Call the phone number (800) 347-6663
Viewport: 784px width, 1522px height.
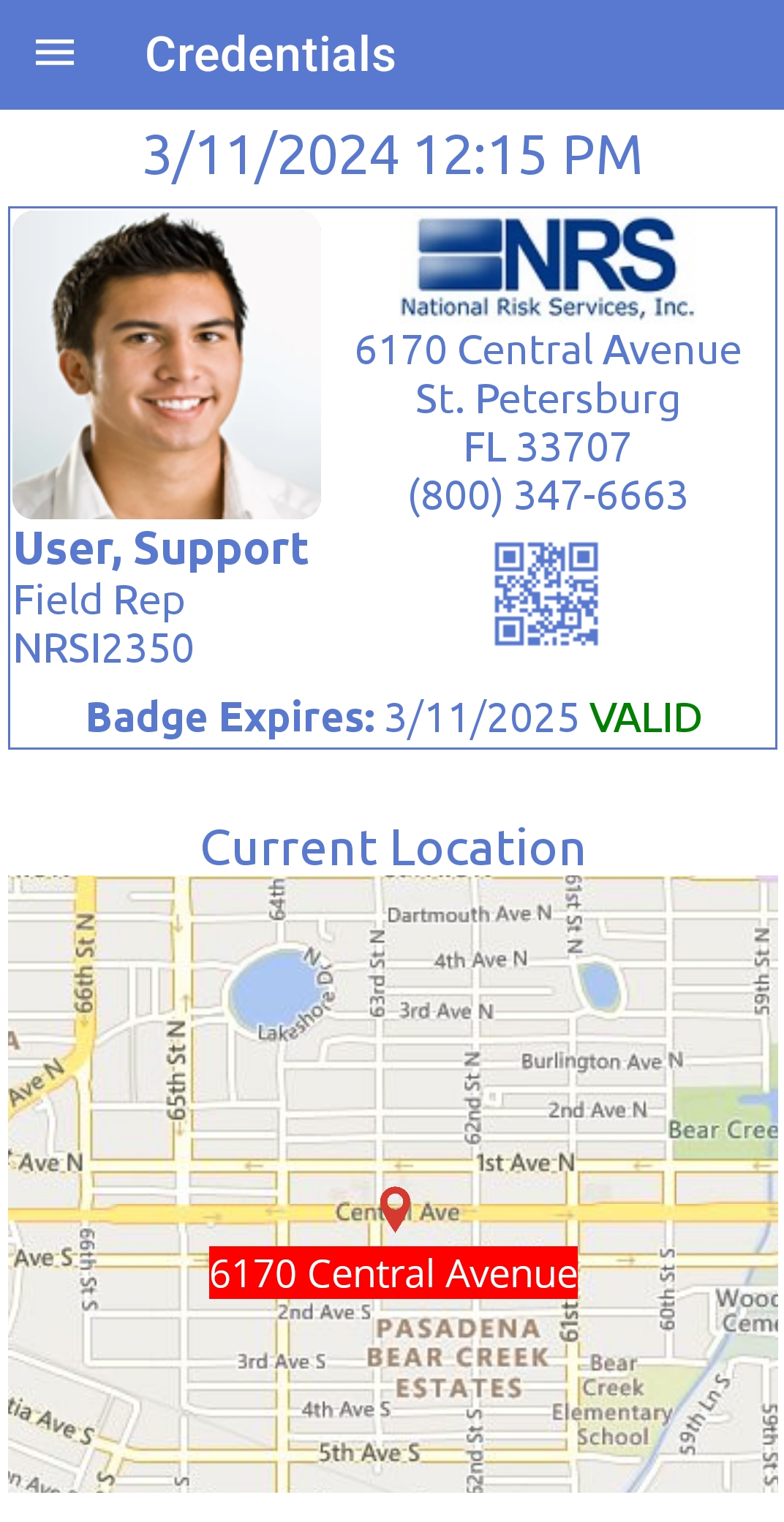(548, 495)
